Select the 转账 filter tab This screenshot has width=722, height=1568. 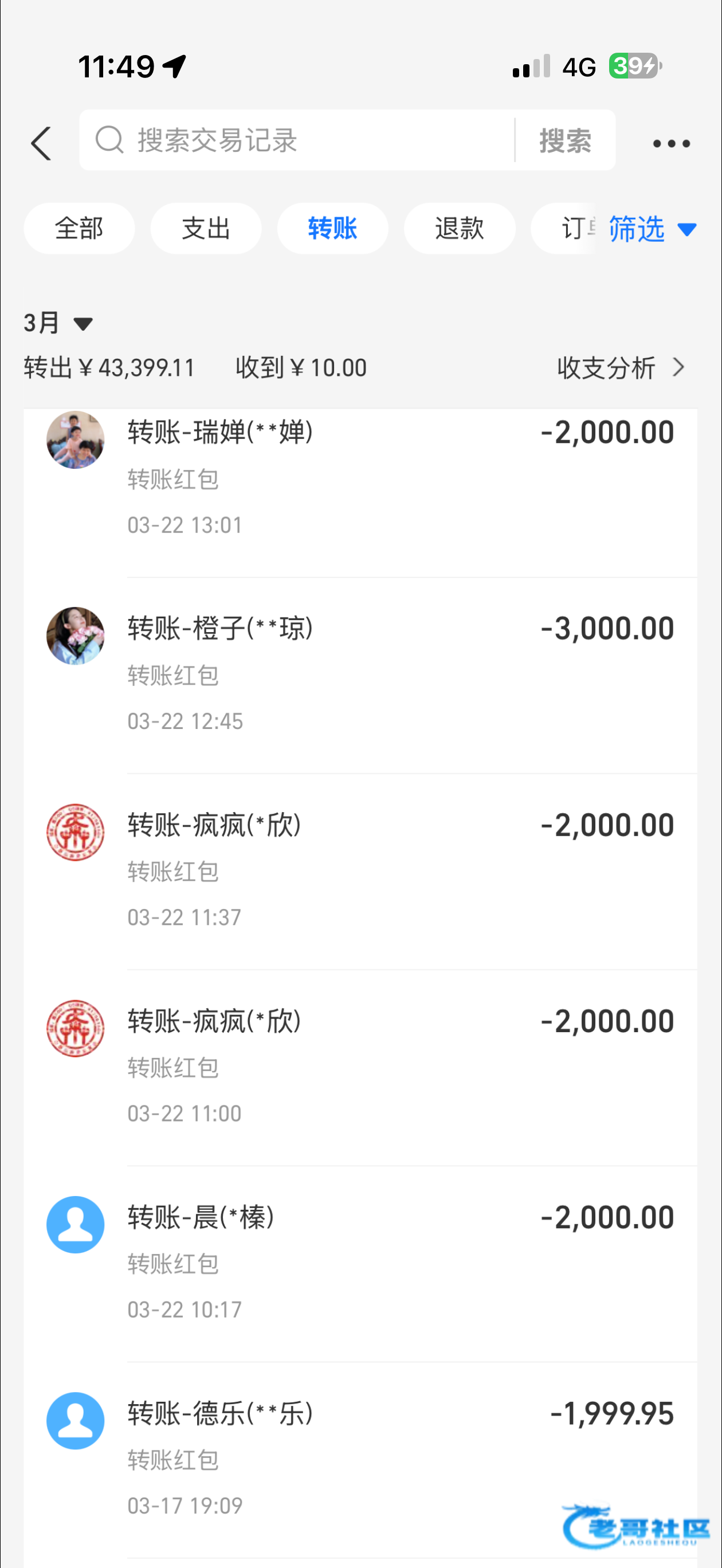pyautogui.click(x=332, y=229)
